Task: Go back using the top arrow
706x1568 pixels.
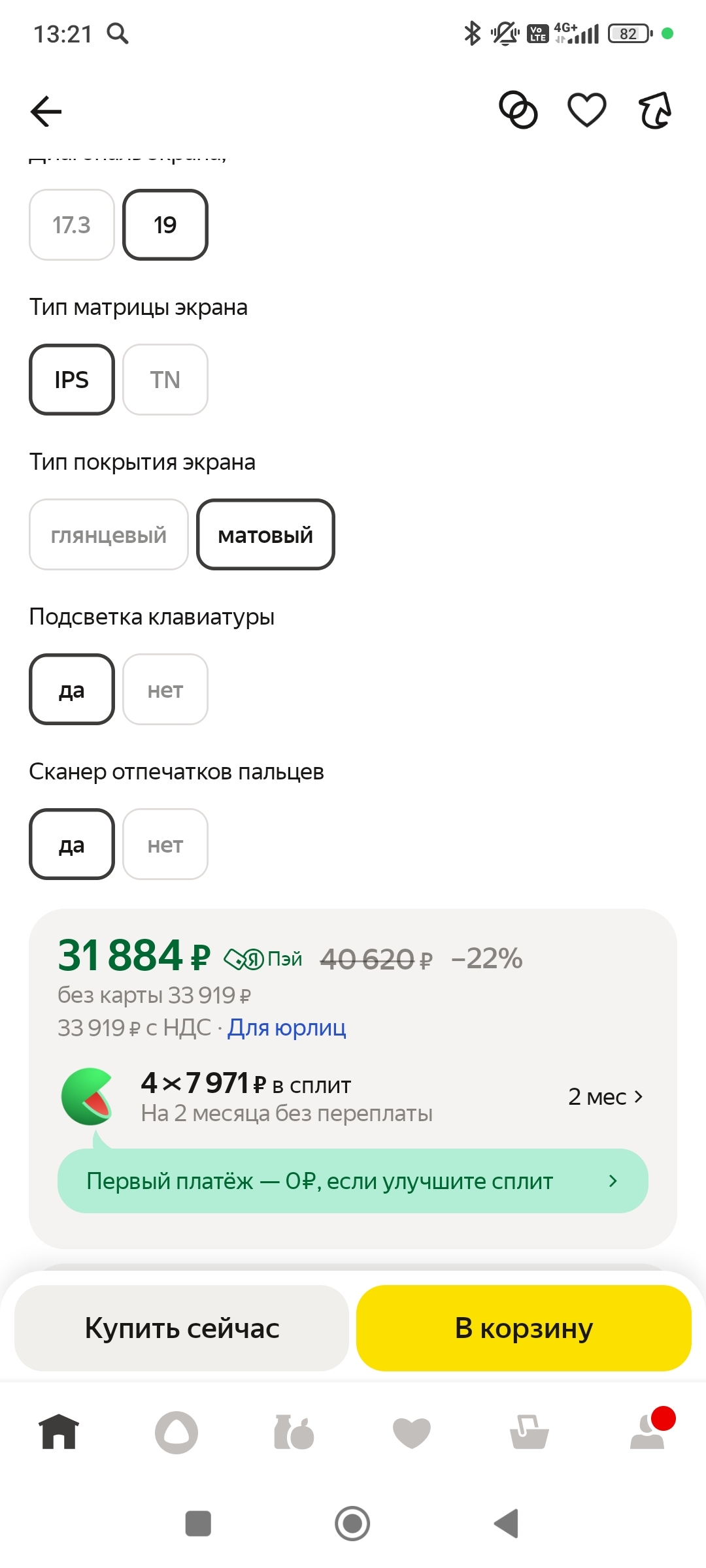Action: 46,111
